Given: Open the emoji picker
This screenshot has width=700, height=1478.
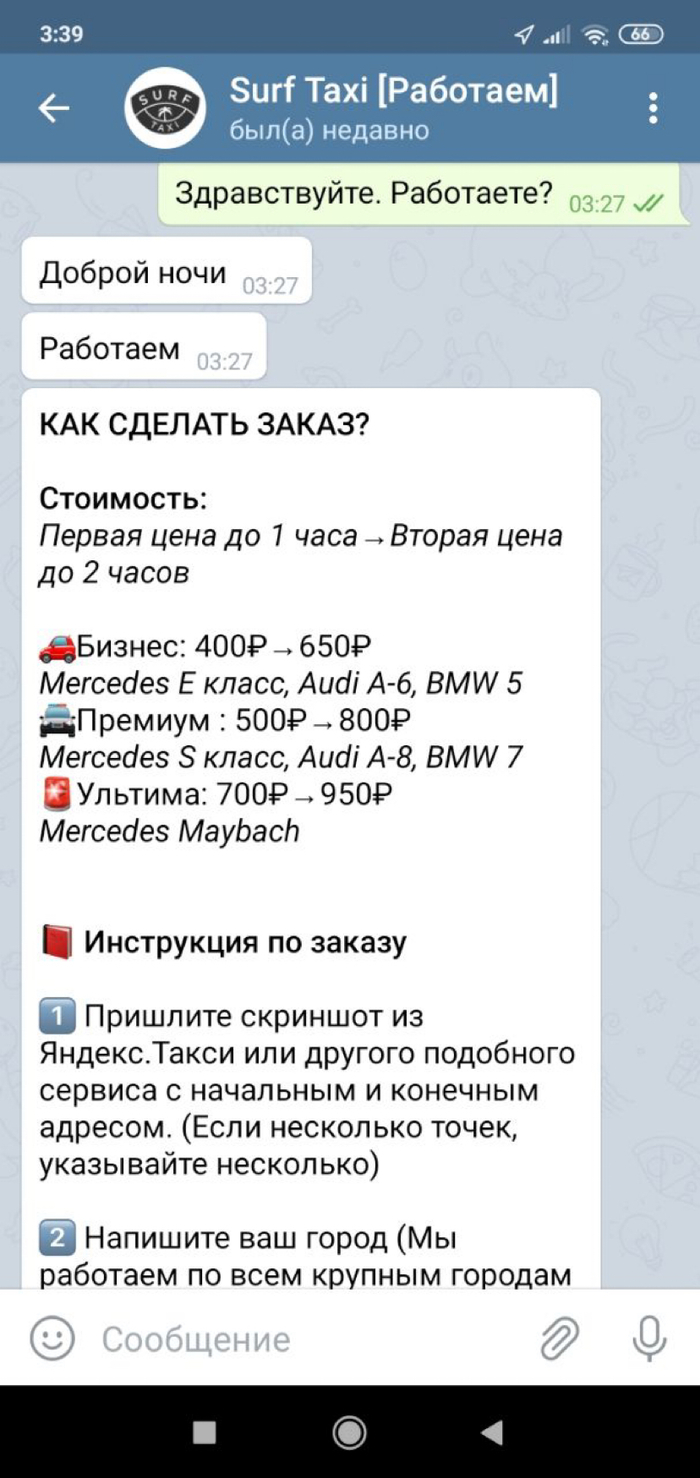Looking at the screenshot, I should pyautogui.click(x=52, y=1338).
